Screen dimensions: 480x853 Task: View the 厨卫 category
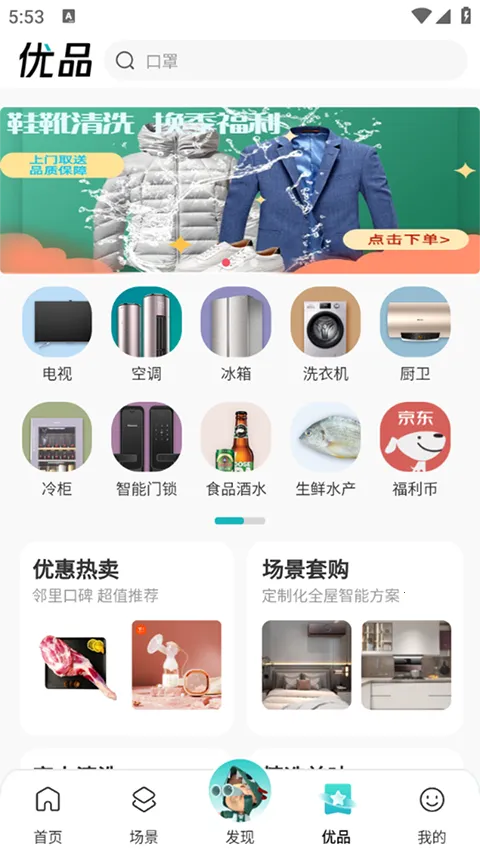[x=415, y=335]
